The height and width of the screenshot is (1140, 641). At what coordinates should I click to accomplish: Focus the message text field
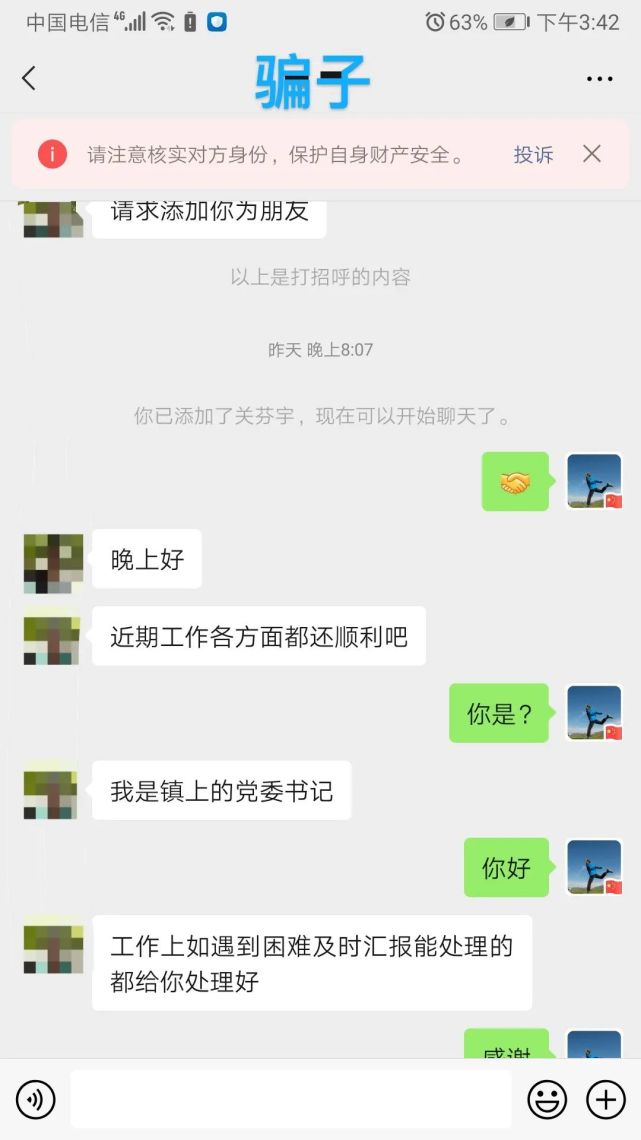(x=290, y=1099)
